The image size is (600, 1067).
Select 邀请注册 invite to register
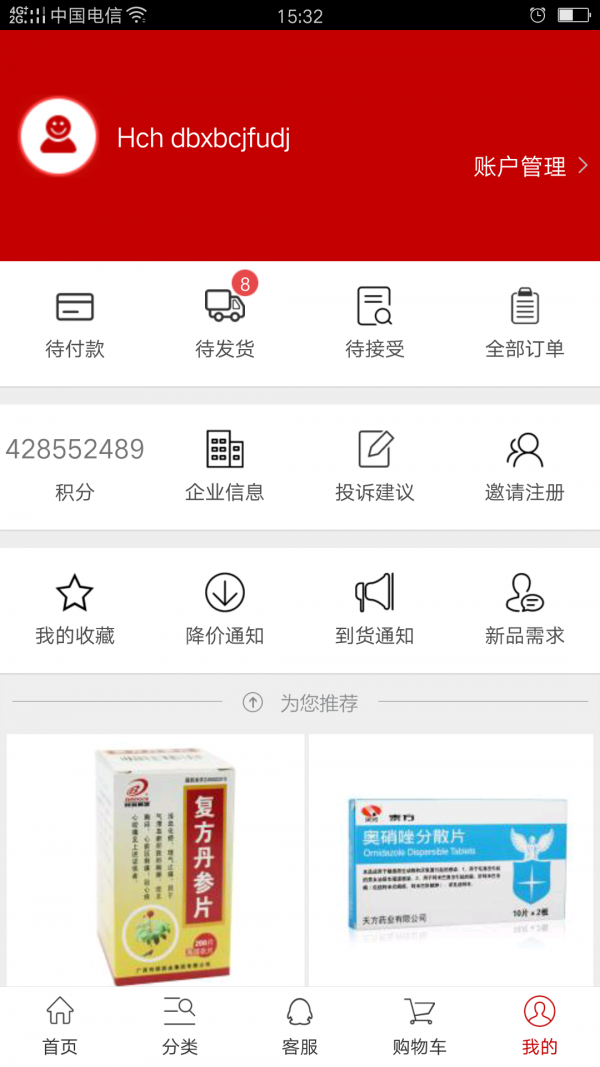(525, 467)
